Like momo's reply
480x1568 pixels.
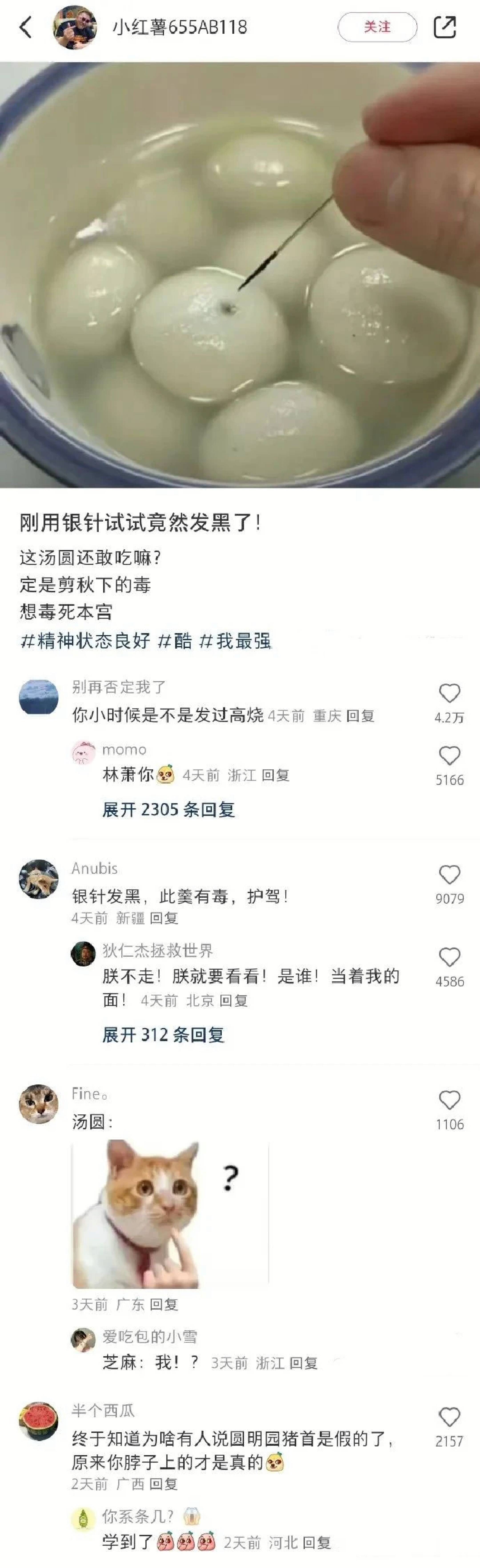click(x=449, y=756)
